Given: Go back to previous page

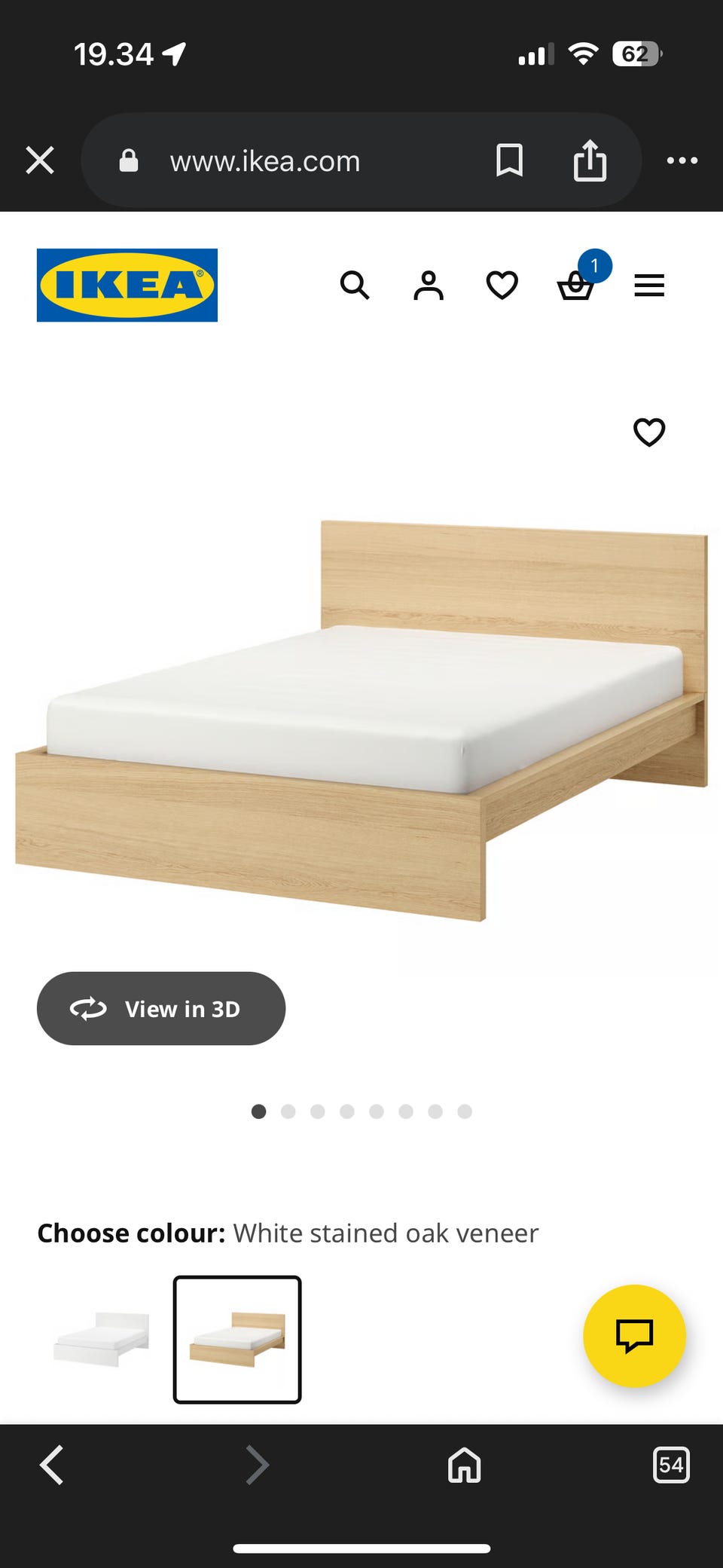Looking at the screenshot, I should [x=51, y=1465].
